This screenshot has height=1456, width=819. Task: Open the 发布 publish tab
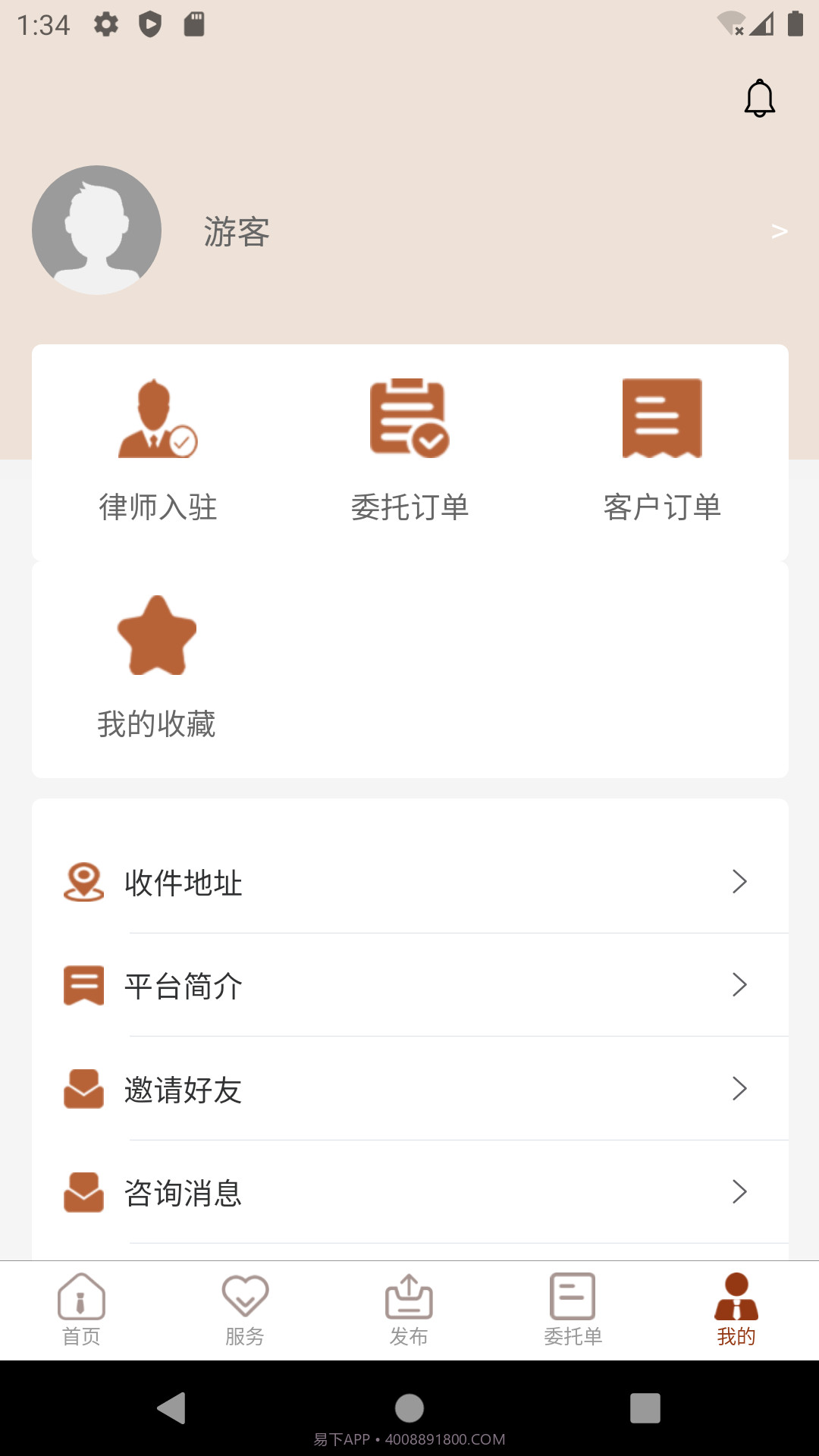[409, 1310]
